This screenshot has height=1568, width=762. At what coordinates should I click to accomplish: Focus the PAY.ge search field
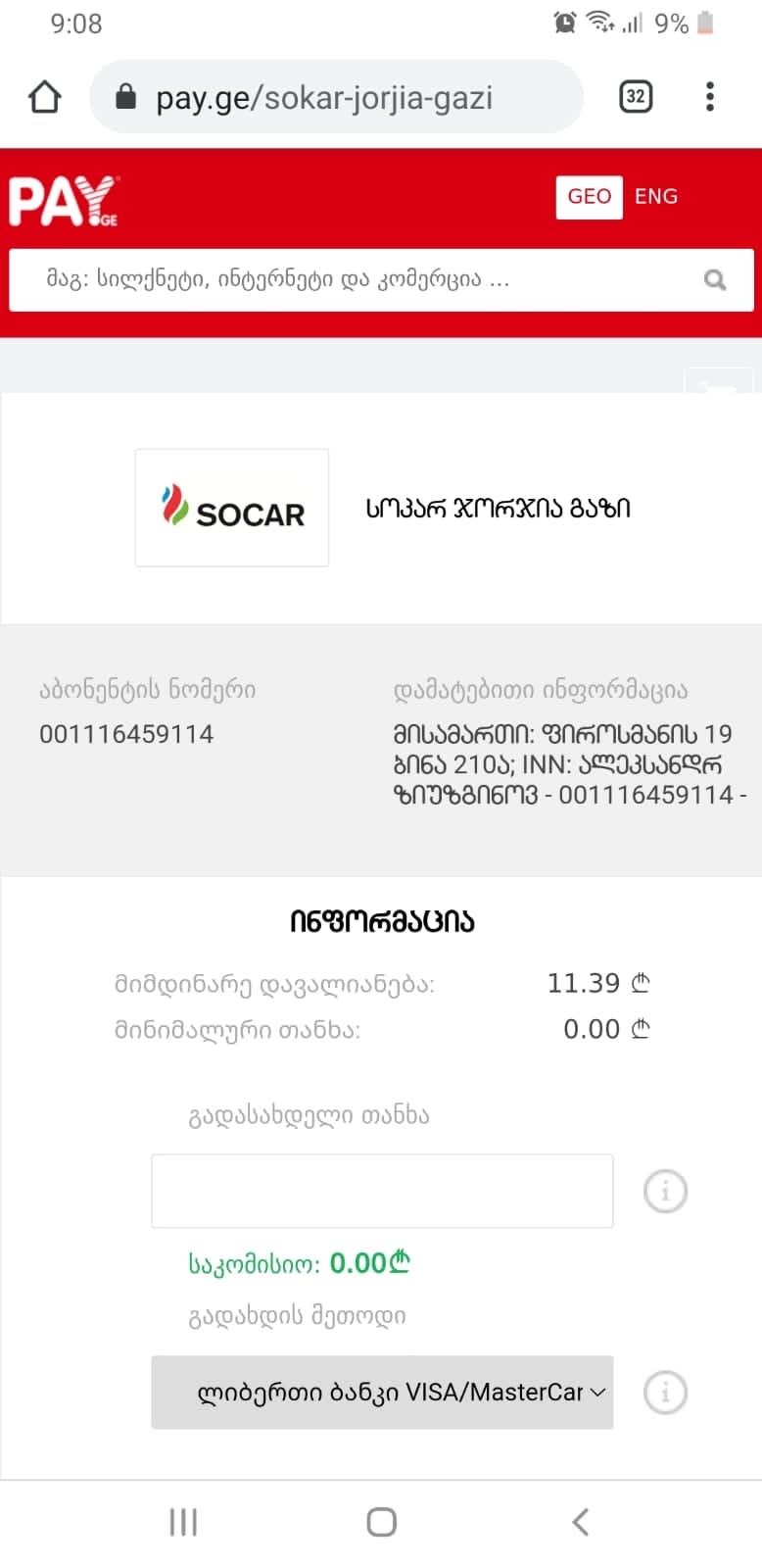(x=353, y=280)
